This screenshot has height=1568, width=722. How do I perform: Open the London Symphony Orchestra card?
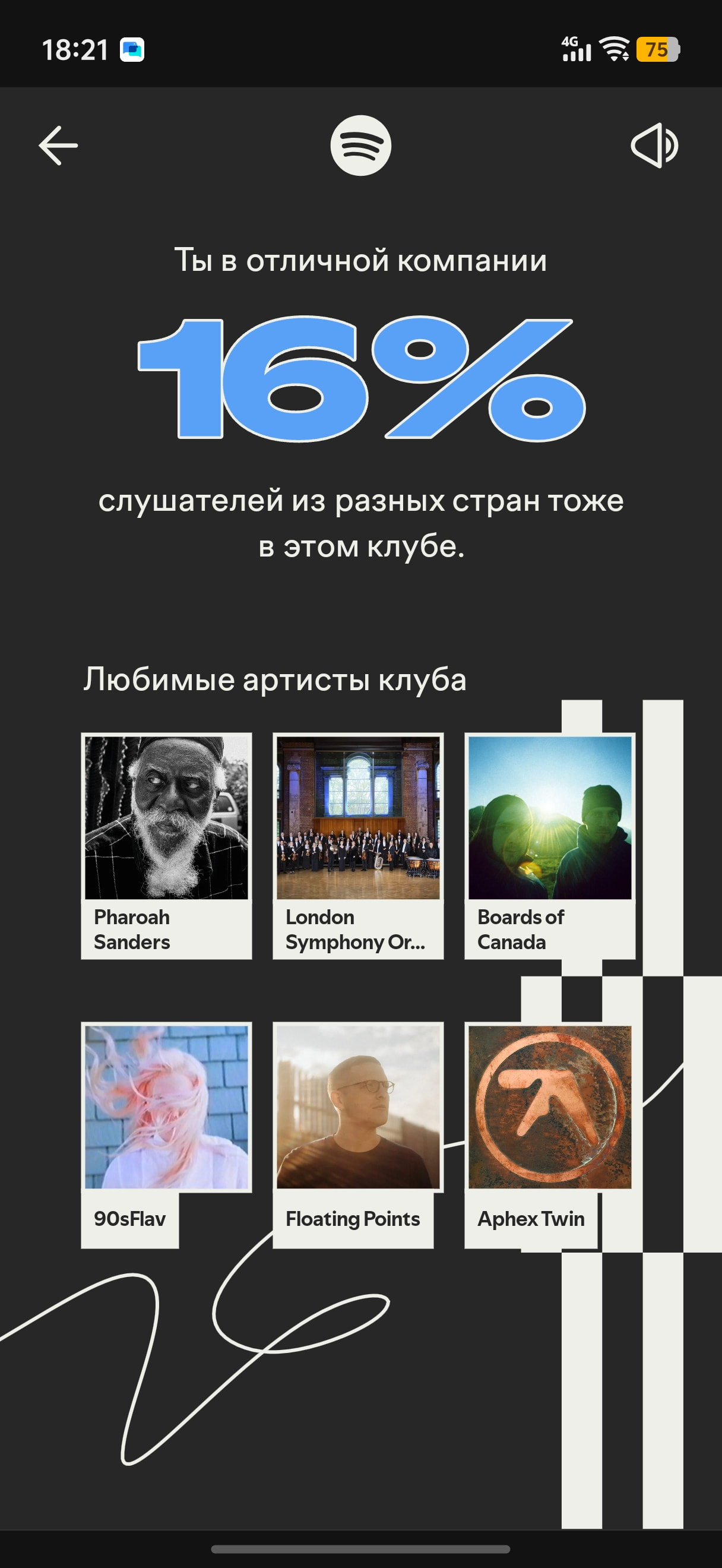(x=357, y=845)
